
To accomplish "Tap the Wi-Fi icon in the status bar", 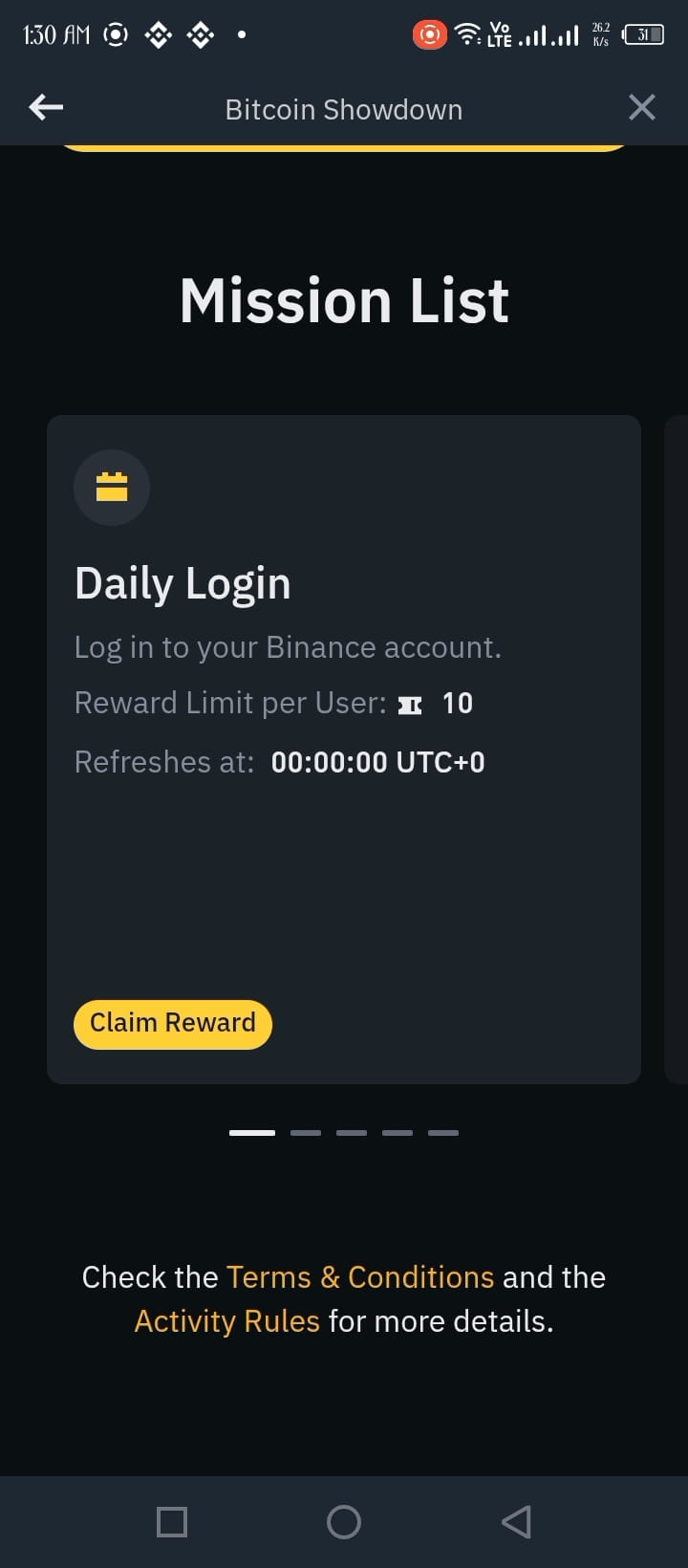I will (467, 33).
